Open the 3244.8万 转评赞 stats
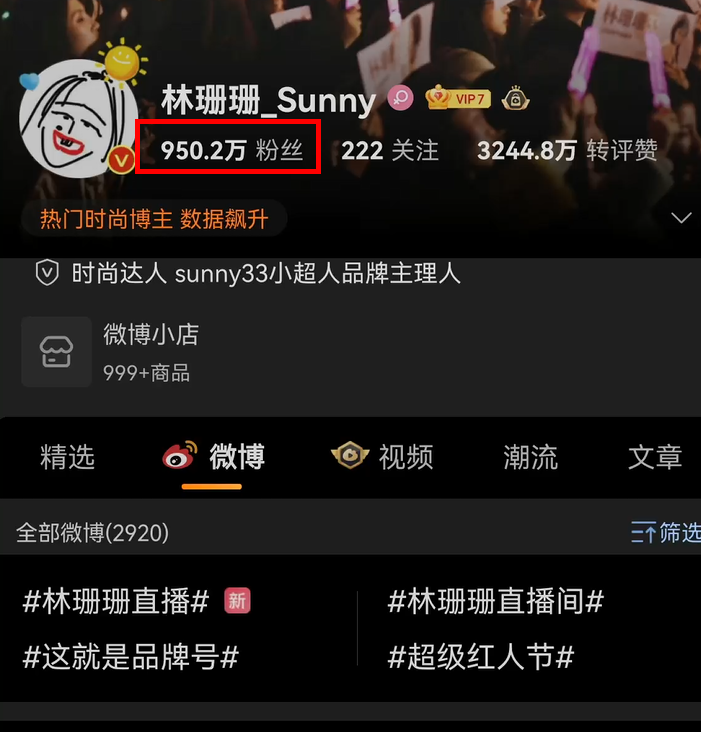Screen dimensions: 701x732 pyautogui.click(x=567, y=151)
